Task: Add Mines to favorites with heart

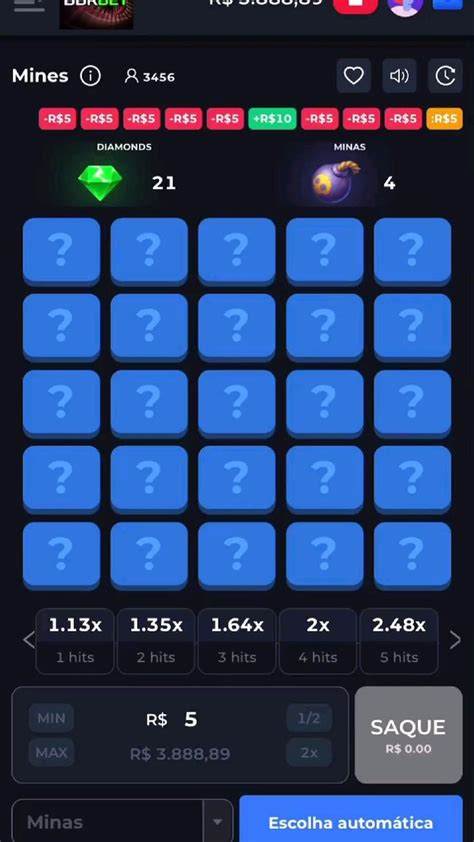Action: point(354,76)
